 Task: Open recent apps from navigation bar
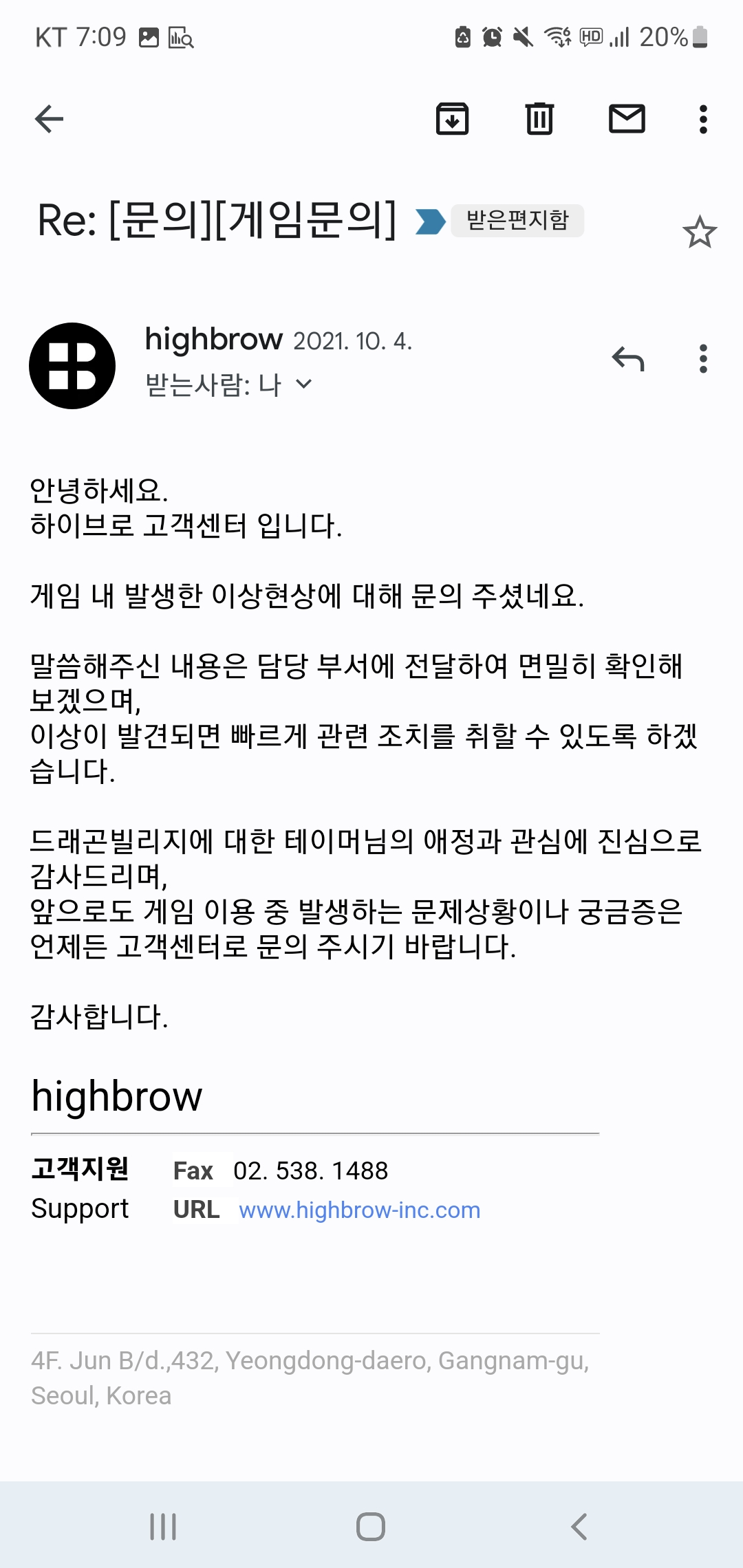(x=163, y=1527)
